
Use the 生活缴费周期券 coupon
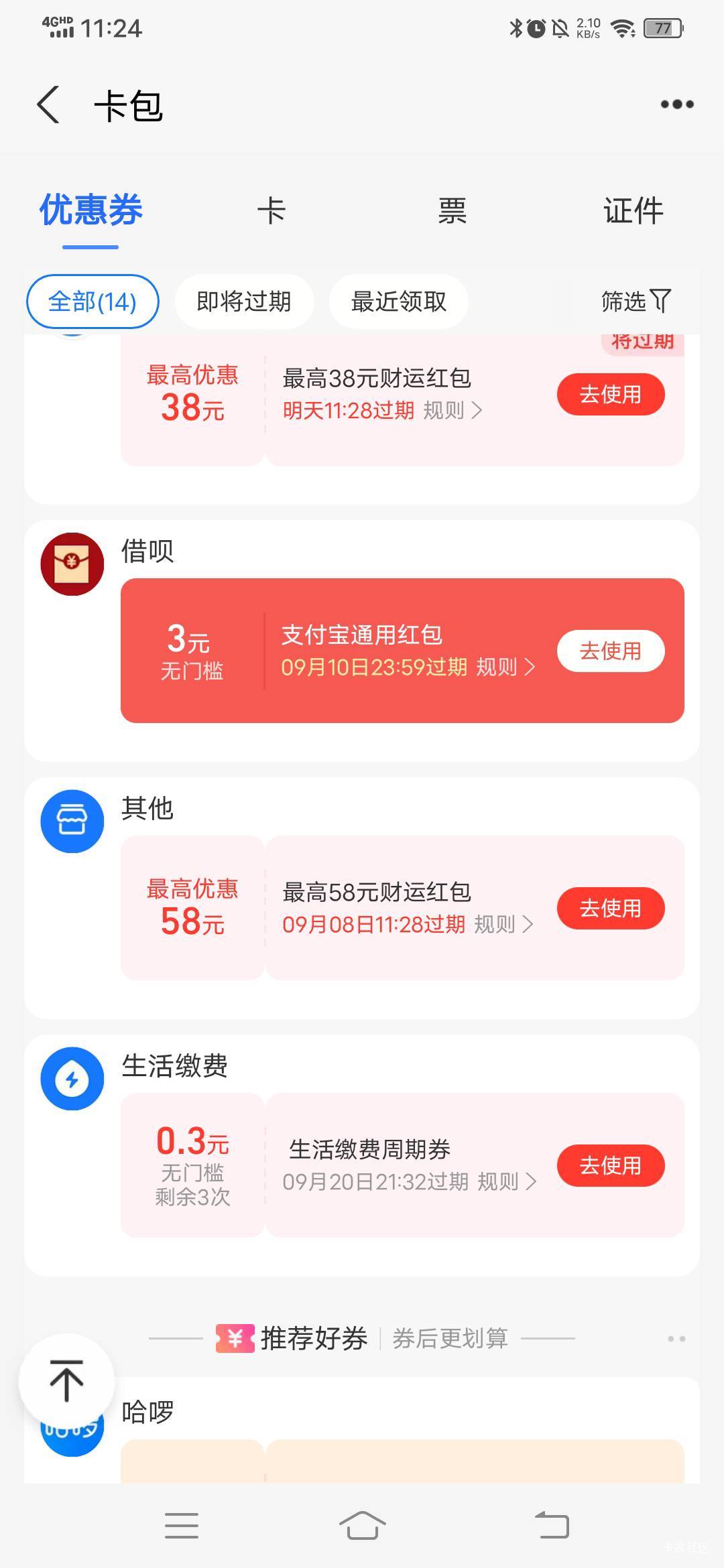[611, 1165]
